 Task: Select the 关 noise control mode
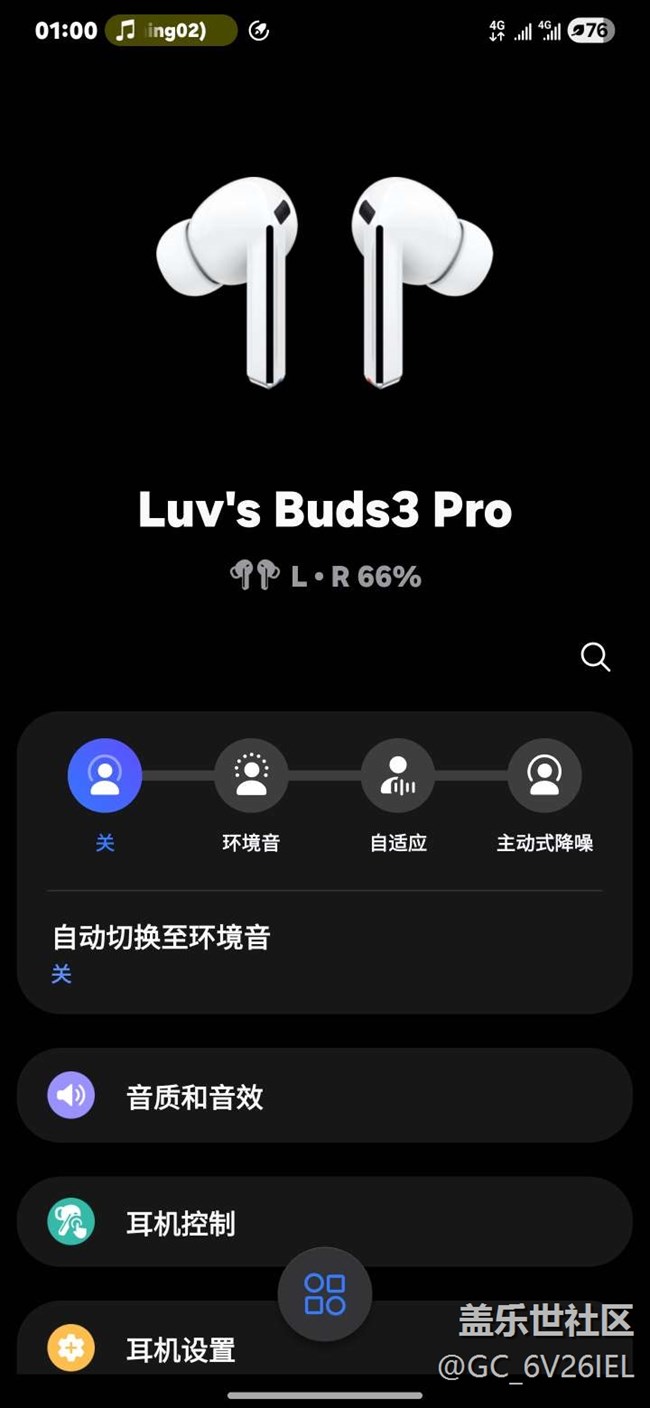point(105,775)
